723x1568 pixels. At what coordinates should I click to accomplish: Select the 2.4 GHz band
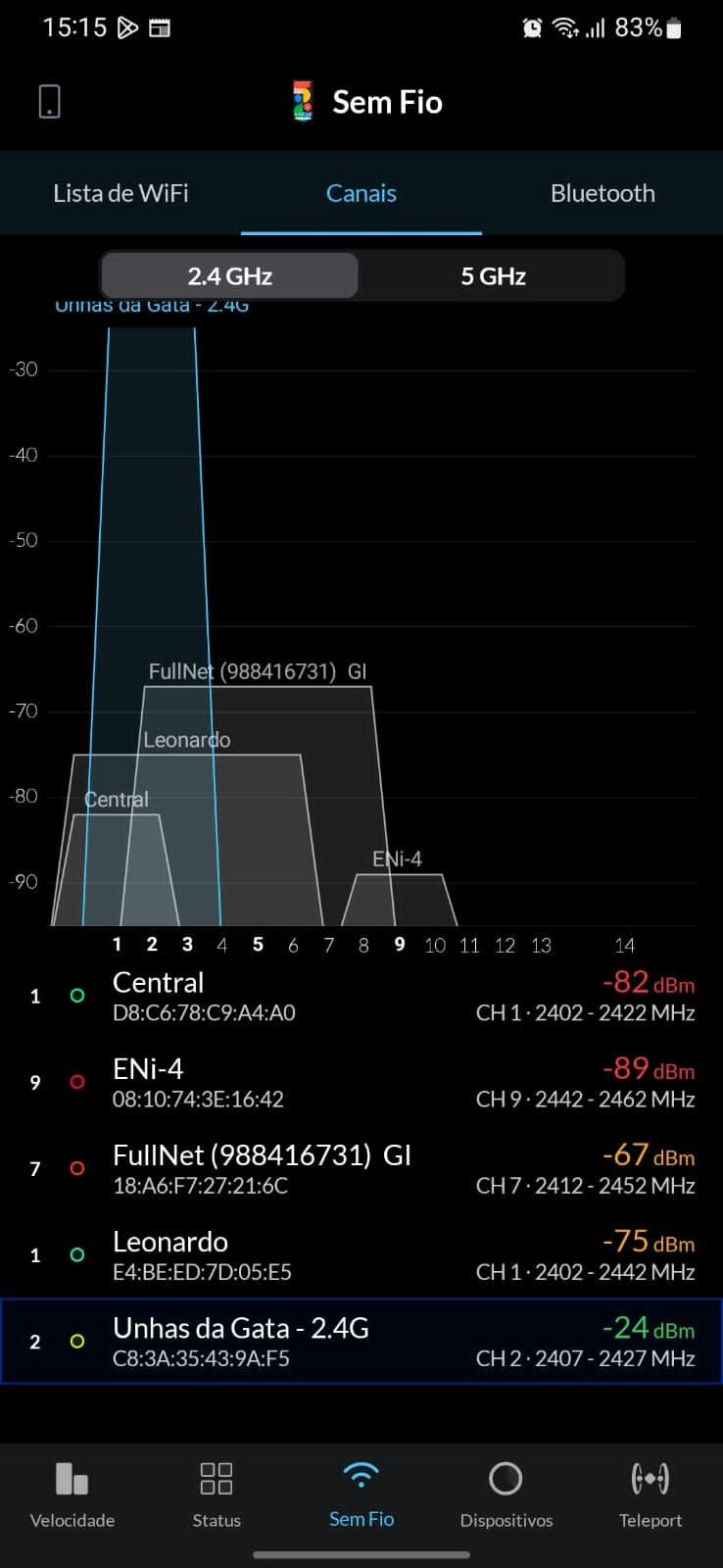(230, 276)
